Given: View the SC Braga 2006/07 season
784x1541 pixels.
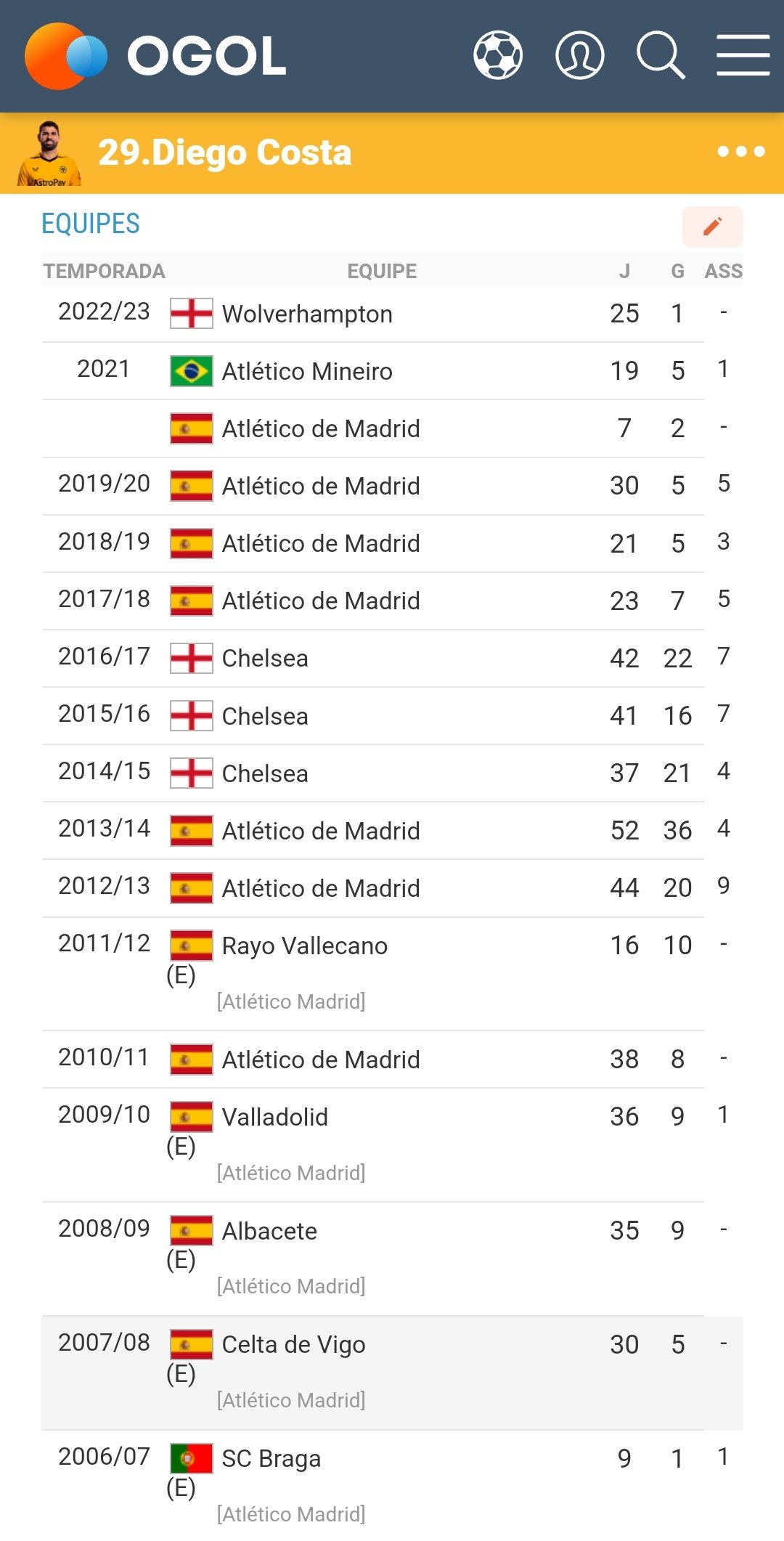Looking at the screenshot, I should point(271,1459).
